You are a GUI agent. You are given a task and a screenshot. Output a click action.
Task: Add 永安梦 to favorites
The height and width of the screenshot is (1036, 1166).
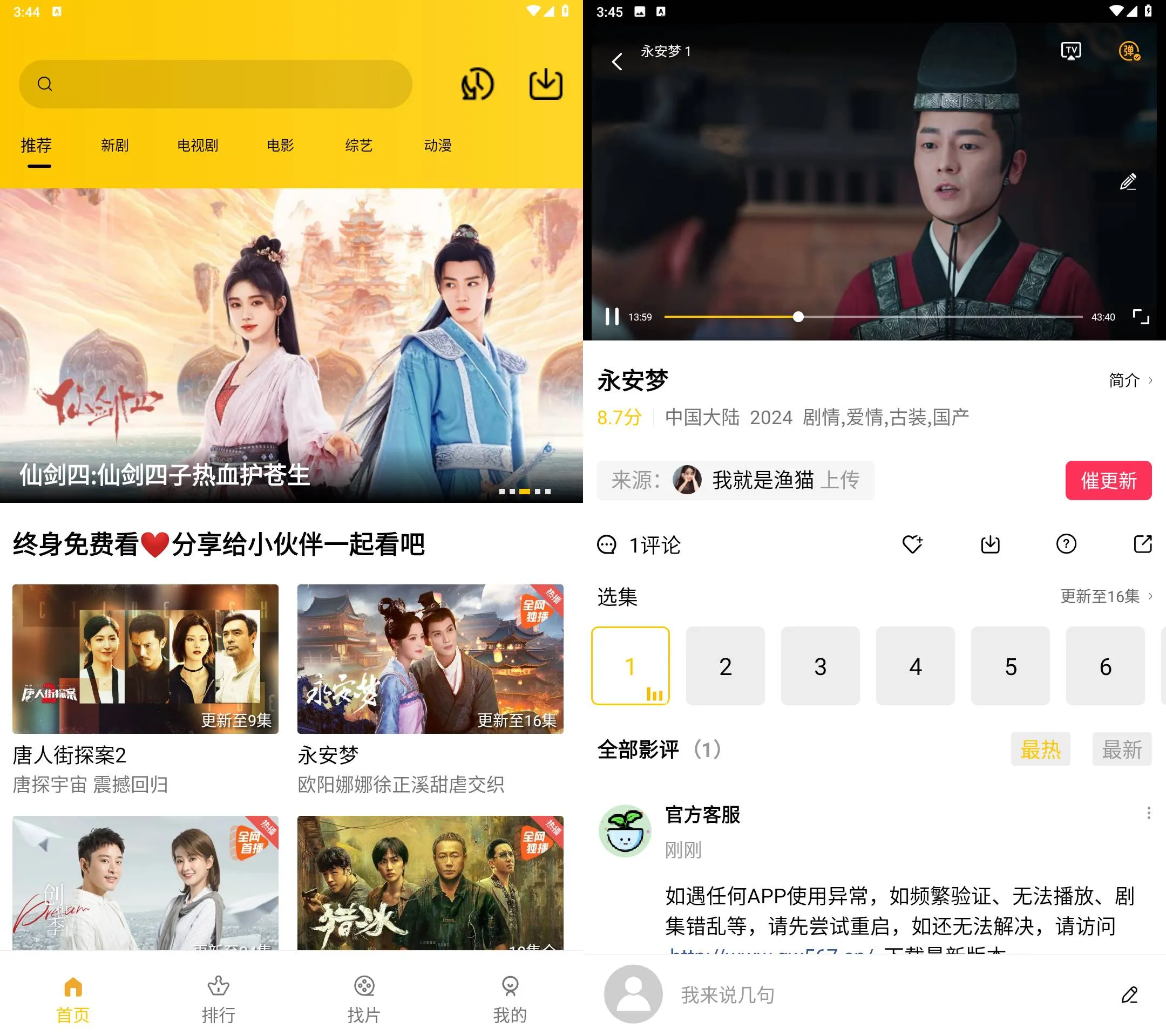(912, 544)
